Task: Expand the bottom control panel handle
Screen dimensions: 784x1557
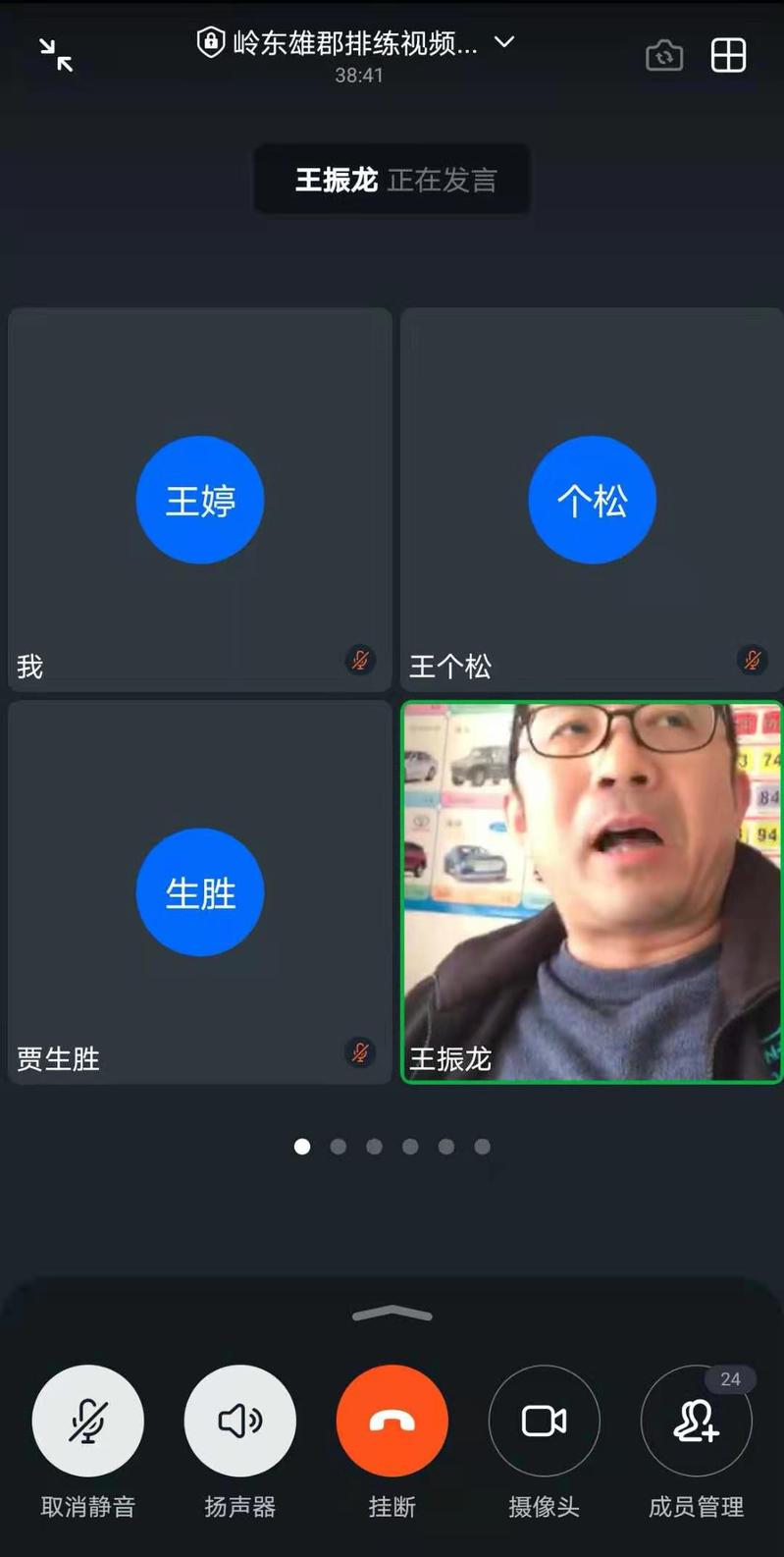Action: coord(392,1314)
